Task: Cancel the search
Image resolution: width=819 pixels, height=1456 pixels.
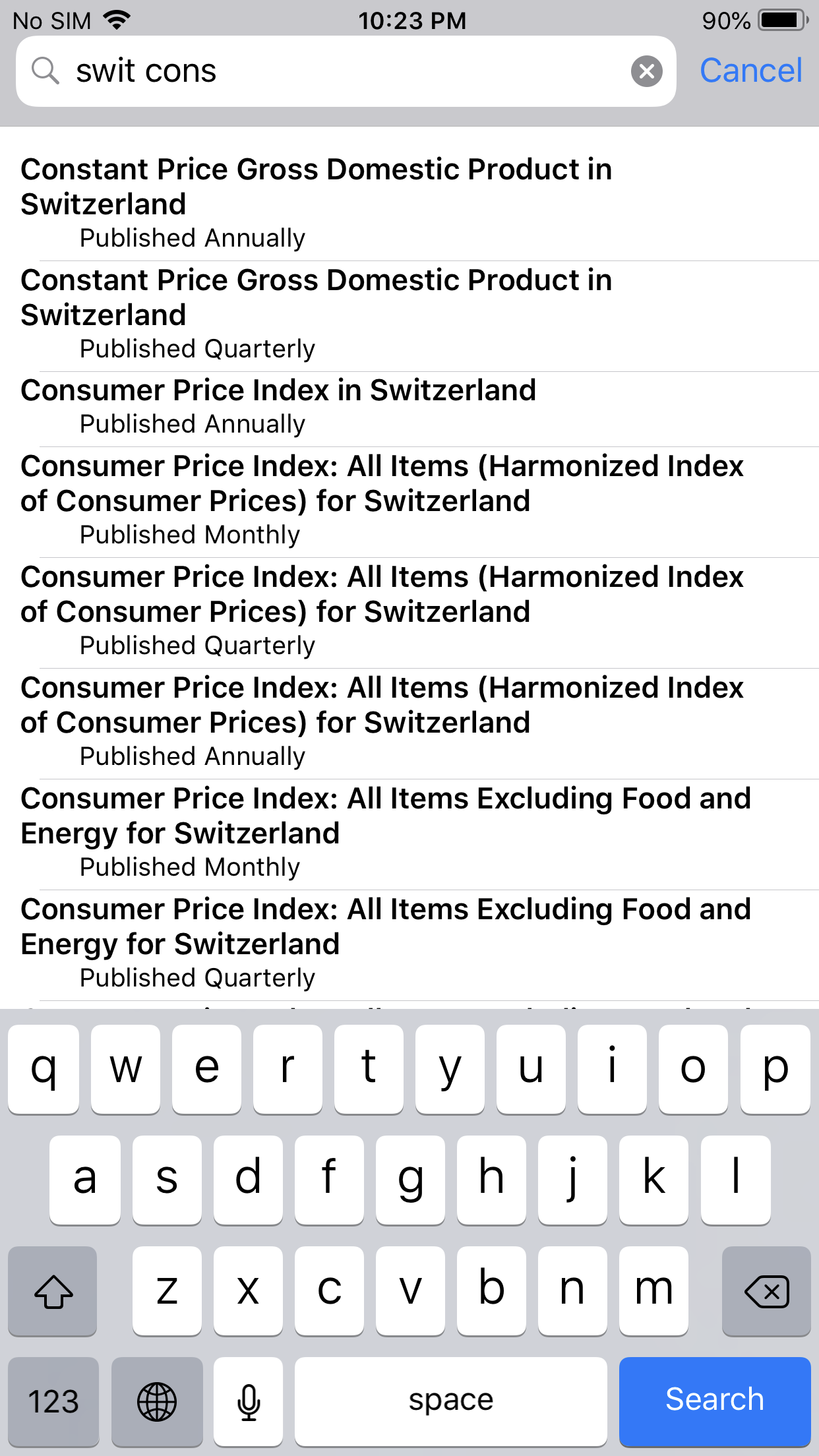Action: (750, 71)
